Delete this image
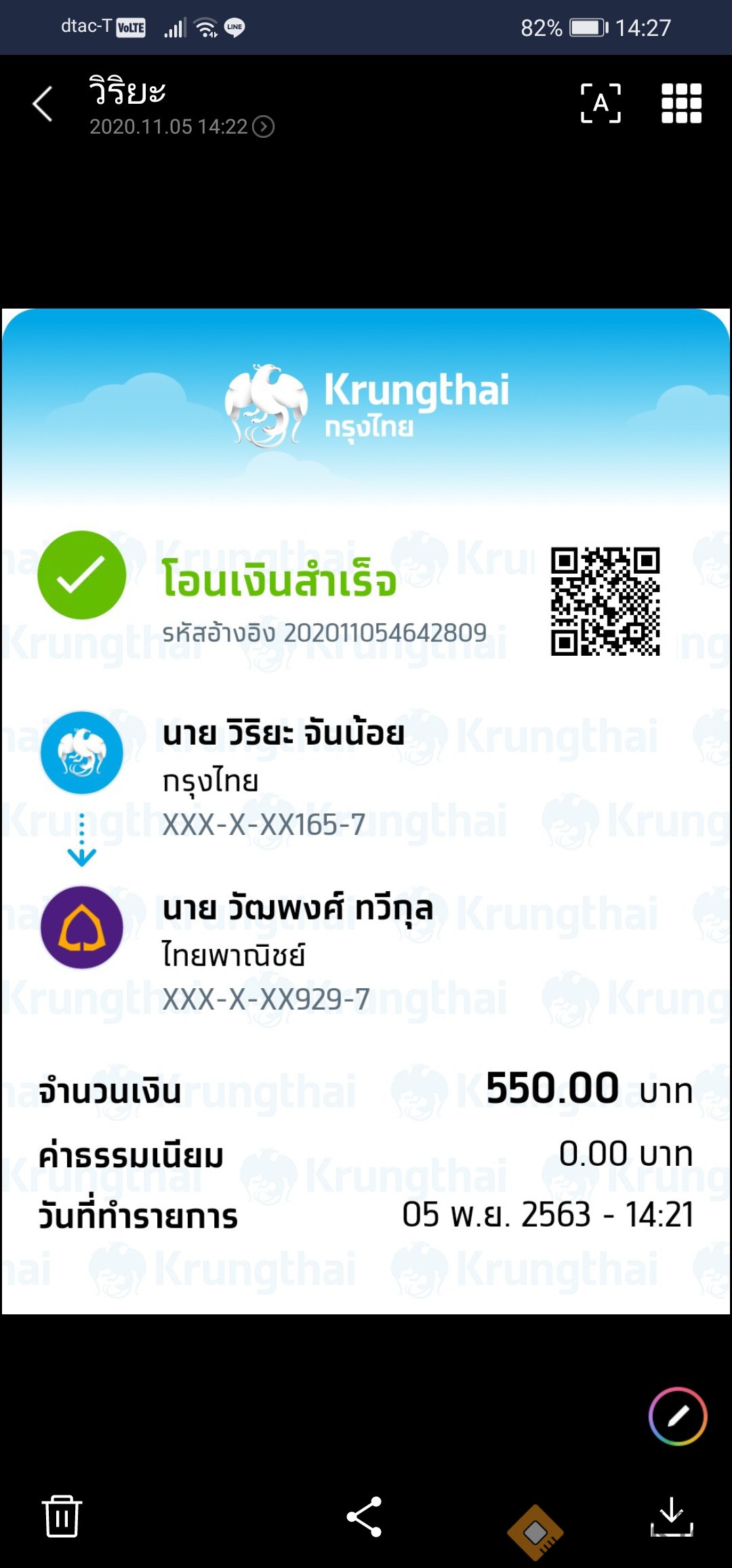This screenshot has width=732, height=1568. pyautogui.click(x=62, y=1516)
